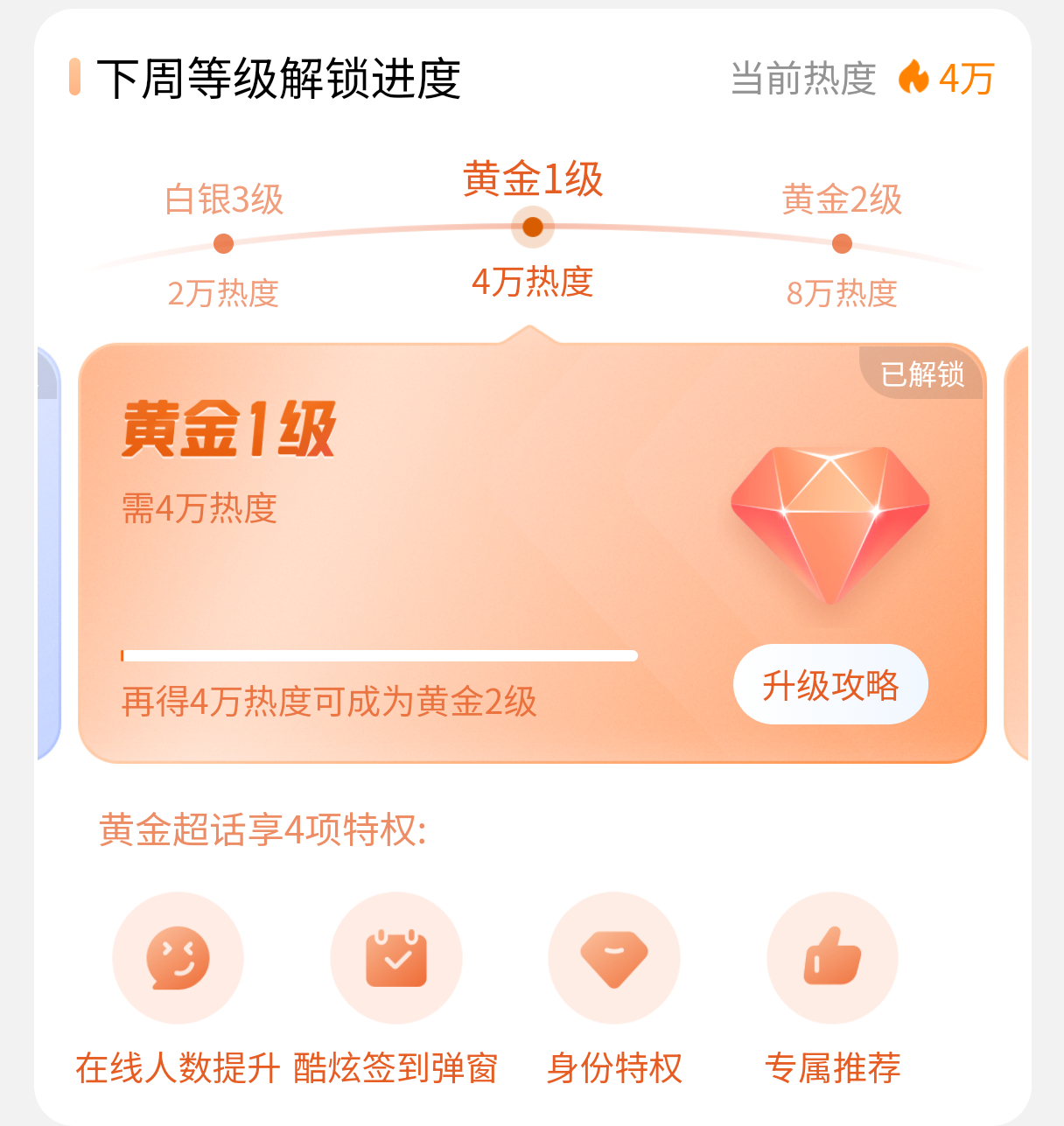This screenshot has width=1064, height=1126.
Task: Click the orange accent bar before the title
Action: 75,79
